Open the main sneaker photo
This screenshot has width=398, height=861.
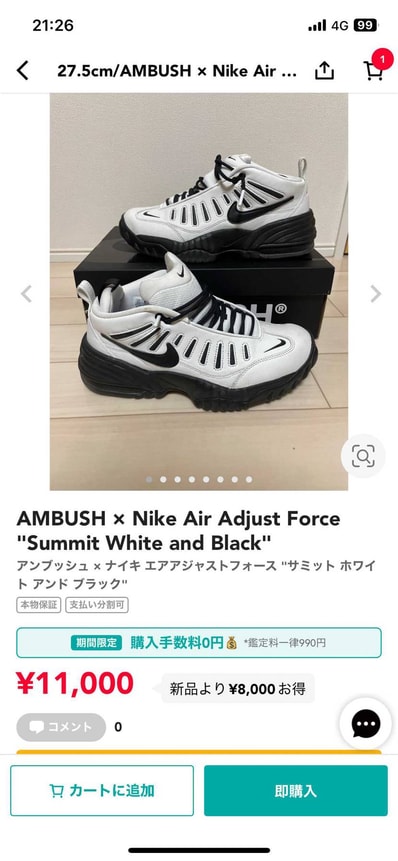point(199,292)
